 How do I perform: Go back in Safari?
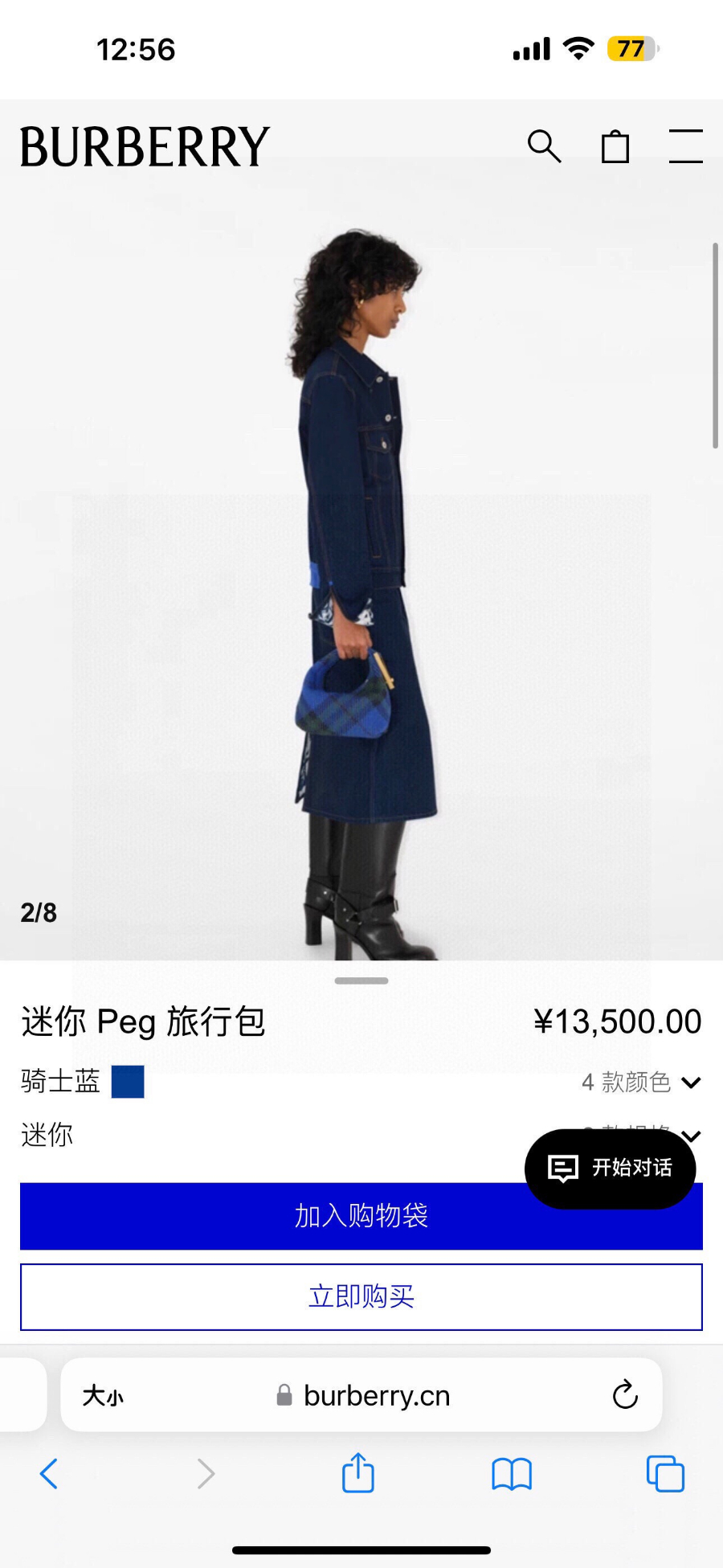click(49, 1473)
